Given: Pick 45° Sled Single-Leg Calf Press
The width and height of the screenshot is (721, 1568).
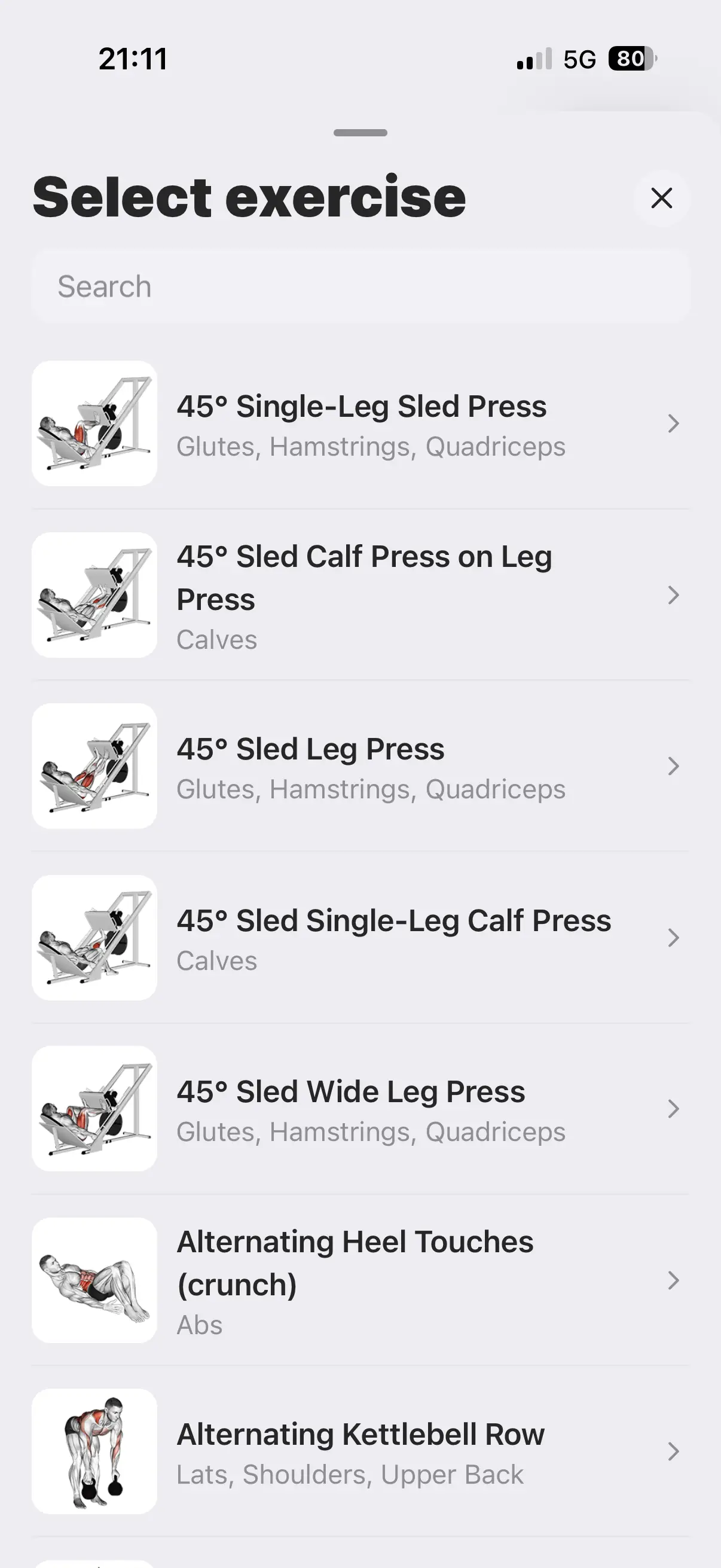Looking at the screenshot, I should [361, 938].
